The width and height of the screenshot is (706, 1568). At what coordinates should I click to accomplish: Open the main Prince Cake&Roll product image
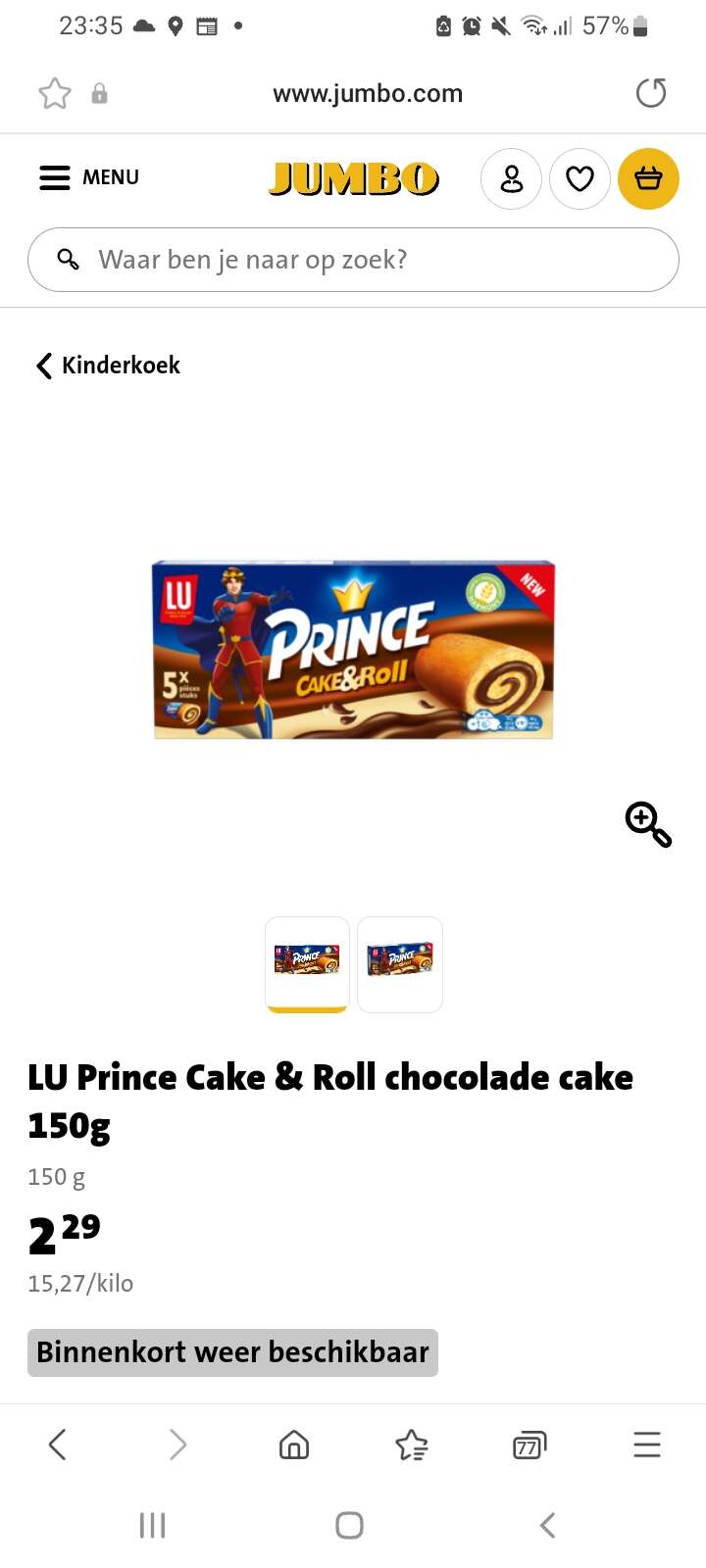click(x=354, y=650)
